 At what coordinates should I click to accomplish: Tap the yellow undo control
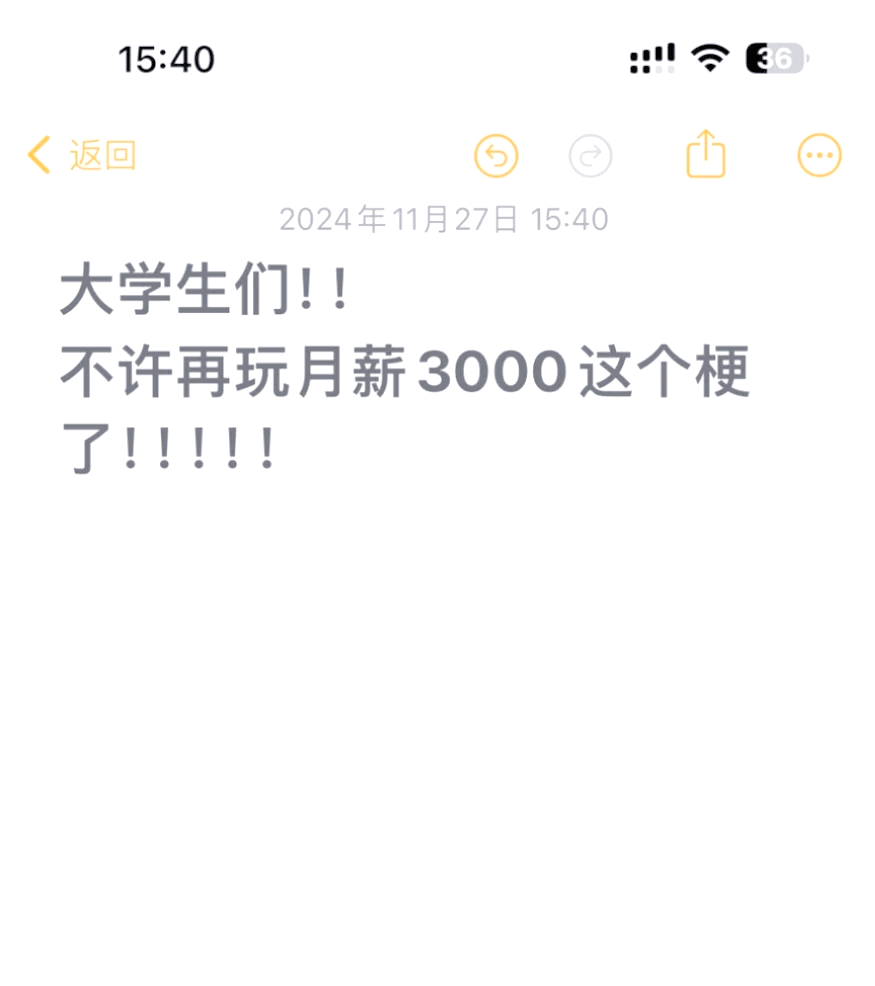[x=495, y=155]
